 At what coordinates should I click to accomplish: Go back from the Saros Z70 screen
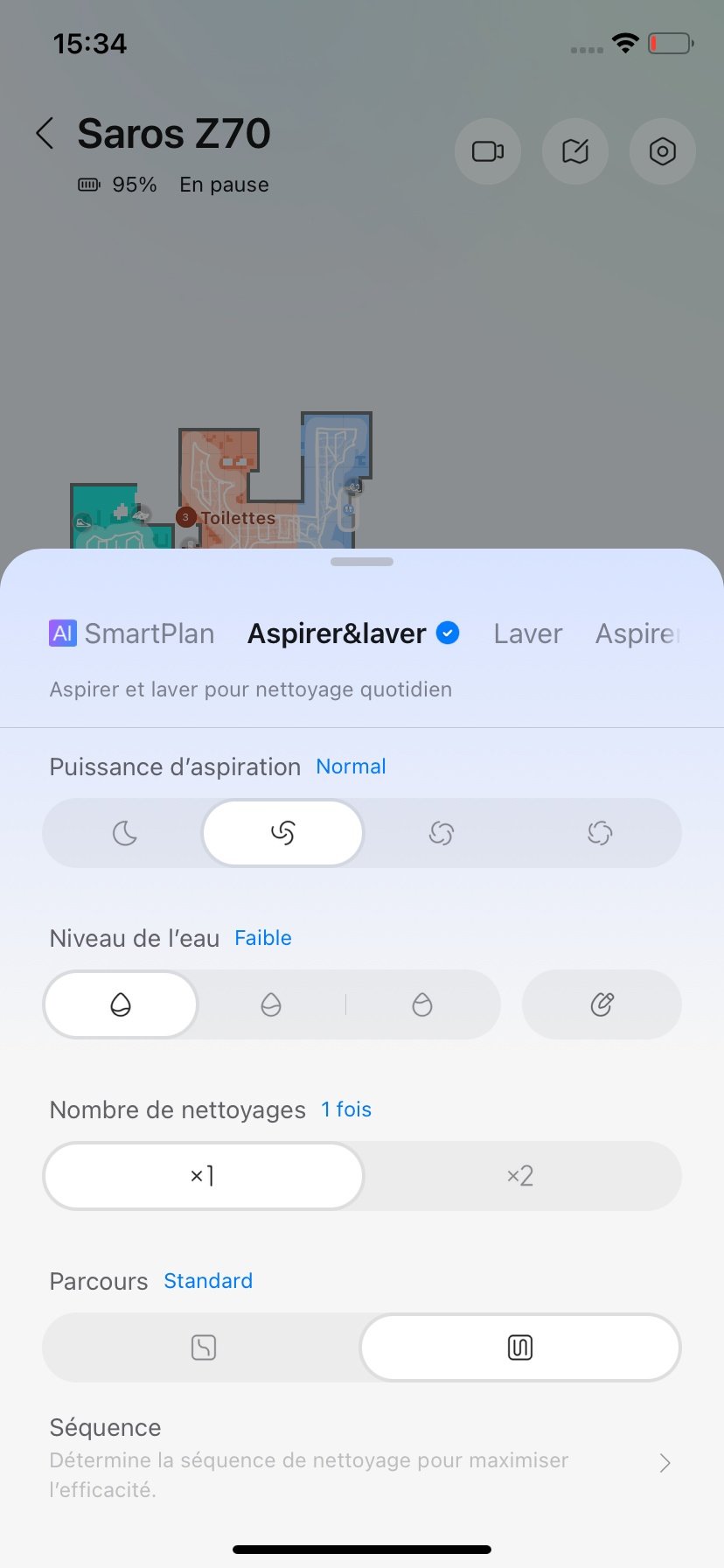45,134
